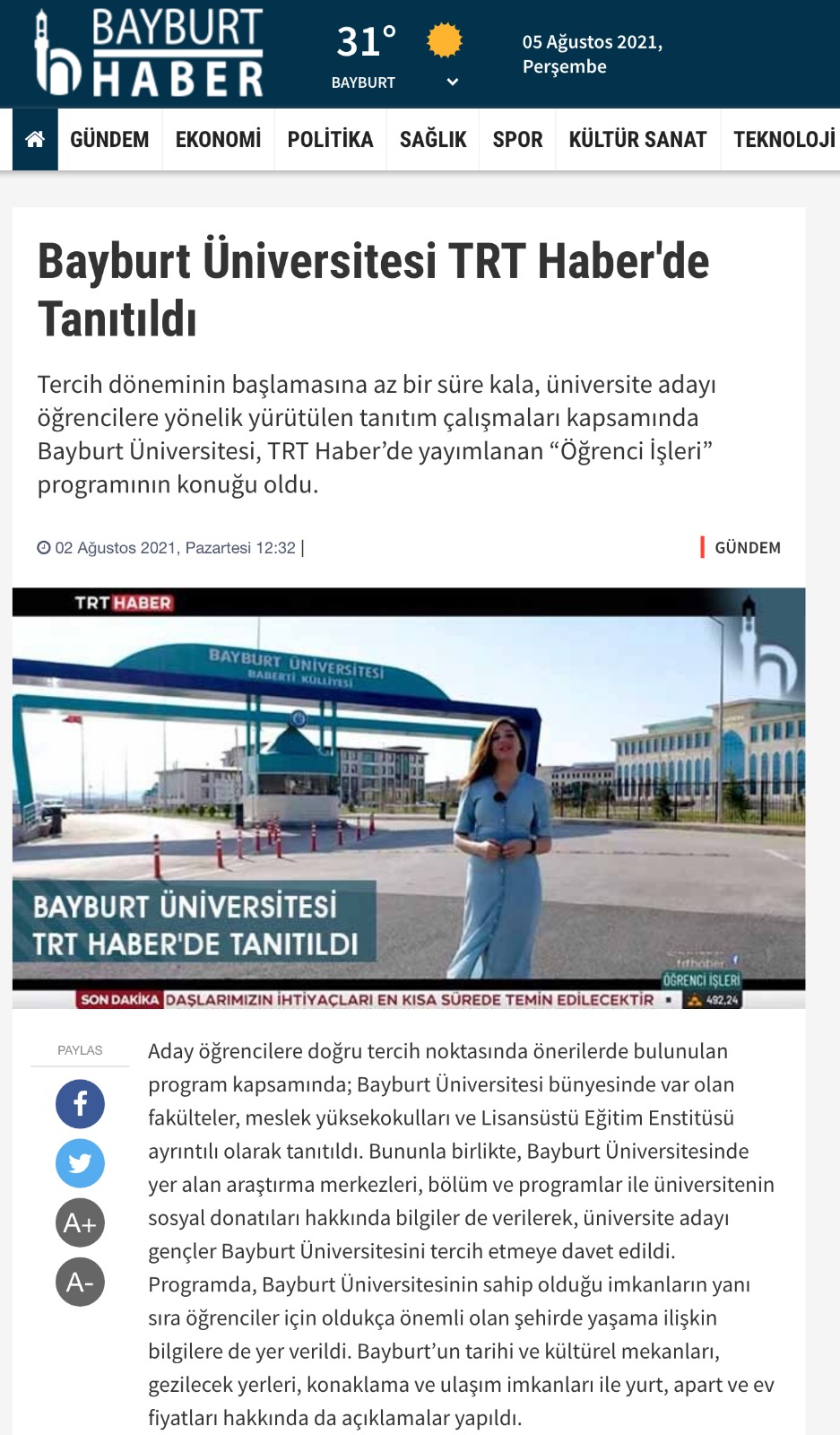Share this article on Twitter

pyautogui.click(x=80, y=1163)
